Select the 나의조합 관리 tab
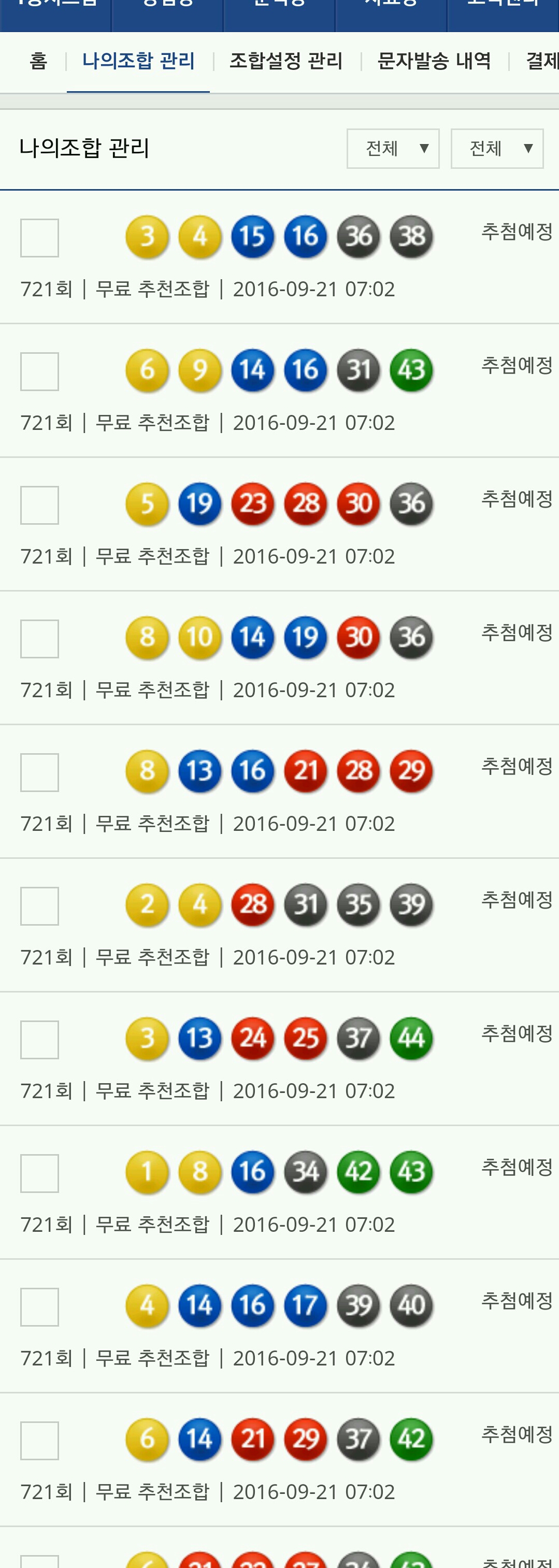Viewport: 559px width, 1568px height. 138,61
